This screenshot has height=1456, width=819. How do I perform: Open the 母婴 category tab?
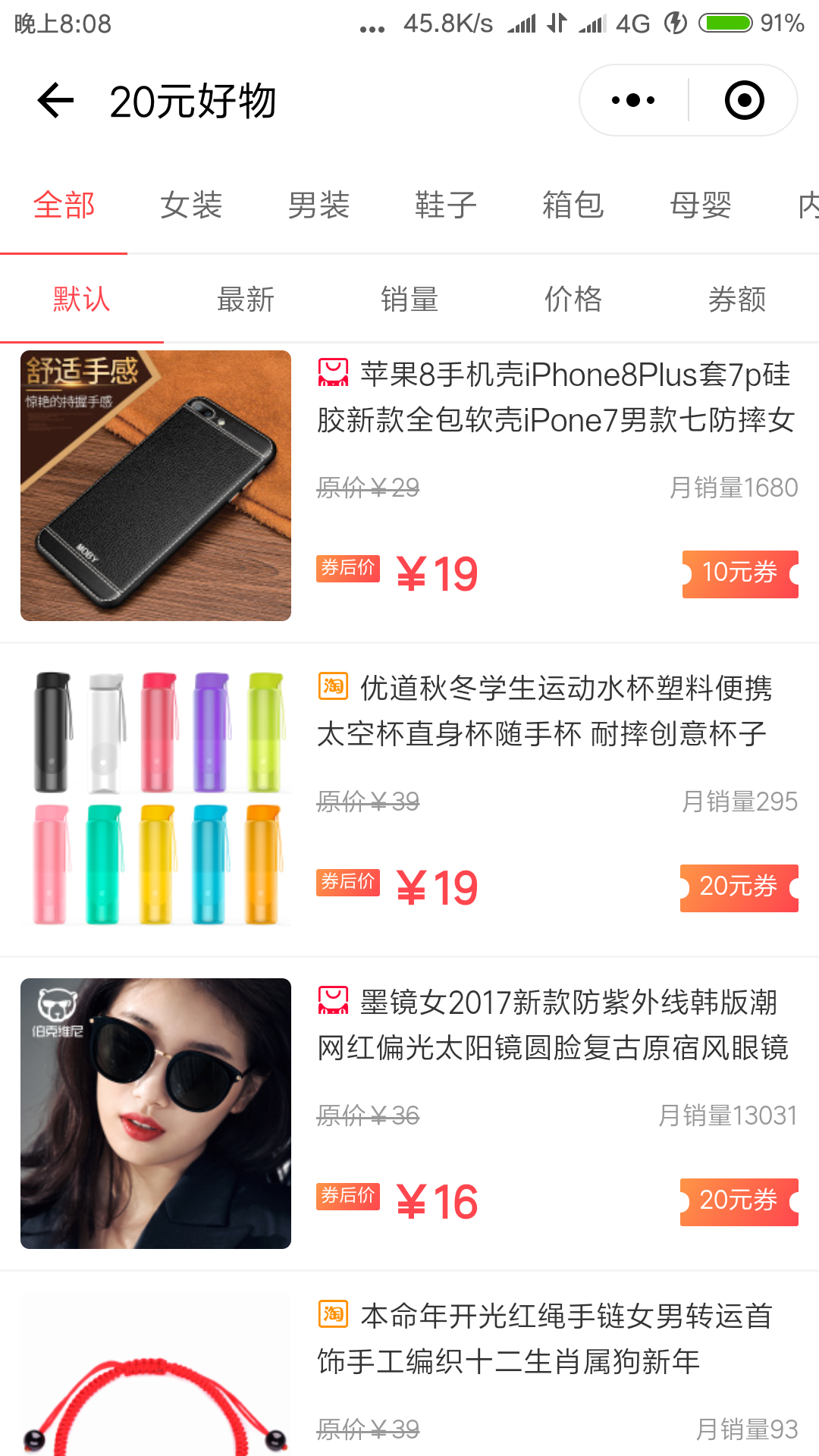point(701,205)
